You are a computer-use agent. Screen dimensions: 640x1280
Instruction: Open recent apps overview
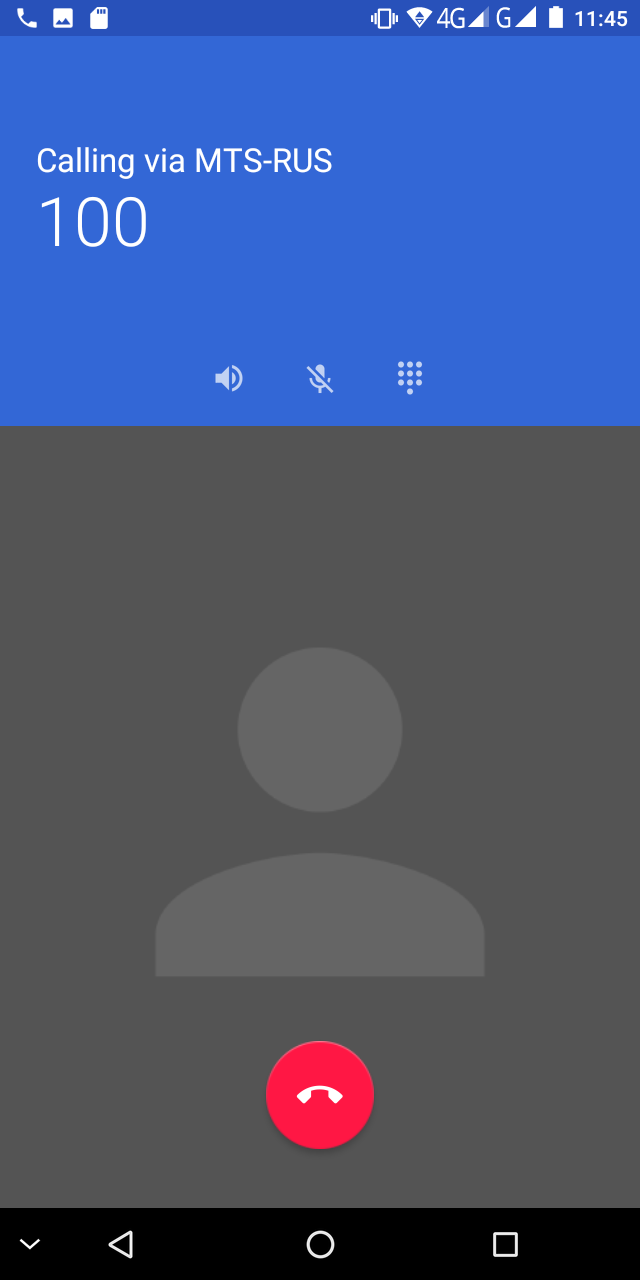click(x=505, y=1244)
